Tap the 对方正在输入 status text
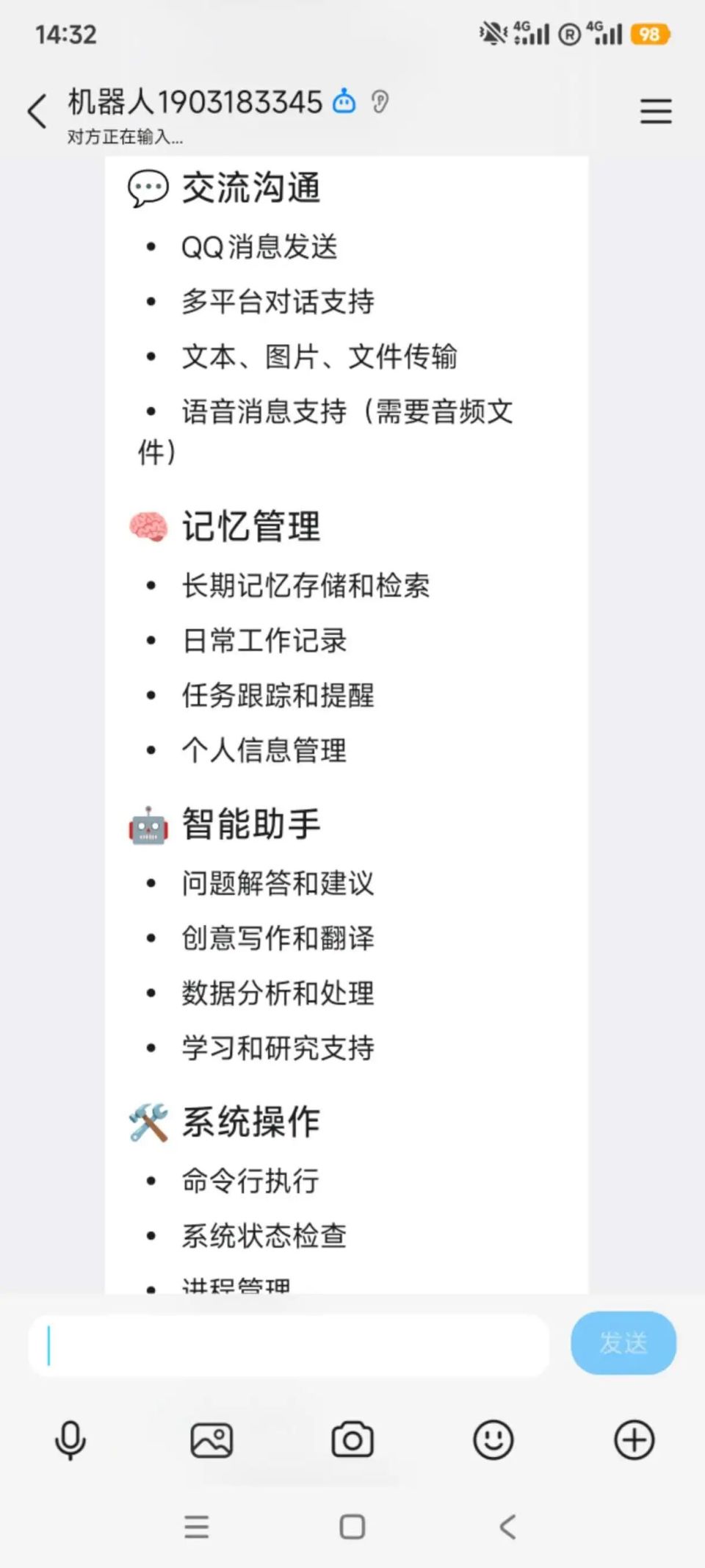Viewport: 705px width, 1568px height. click(123, 137)
